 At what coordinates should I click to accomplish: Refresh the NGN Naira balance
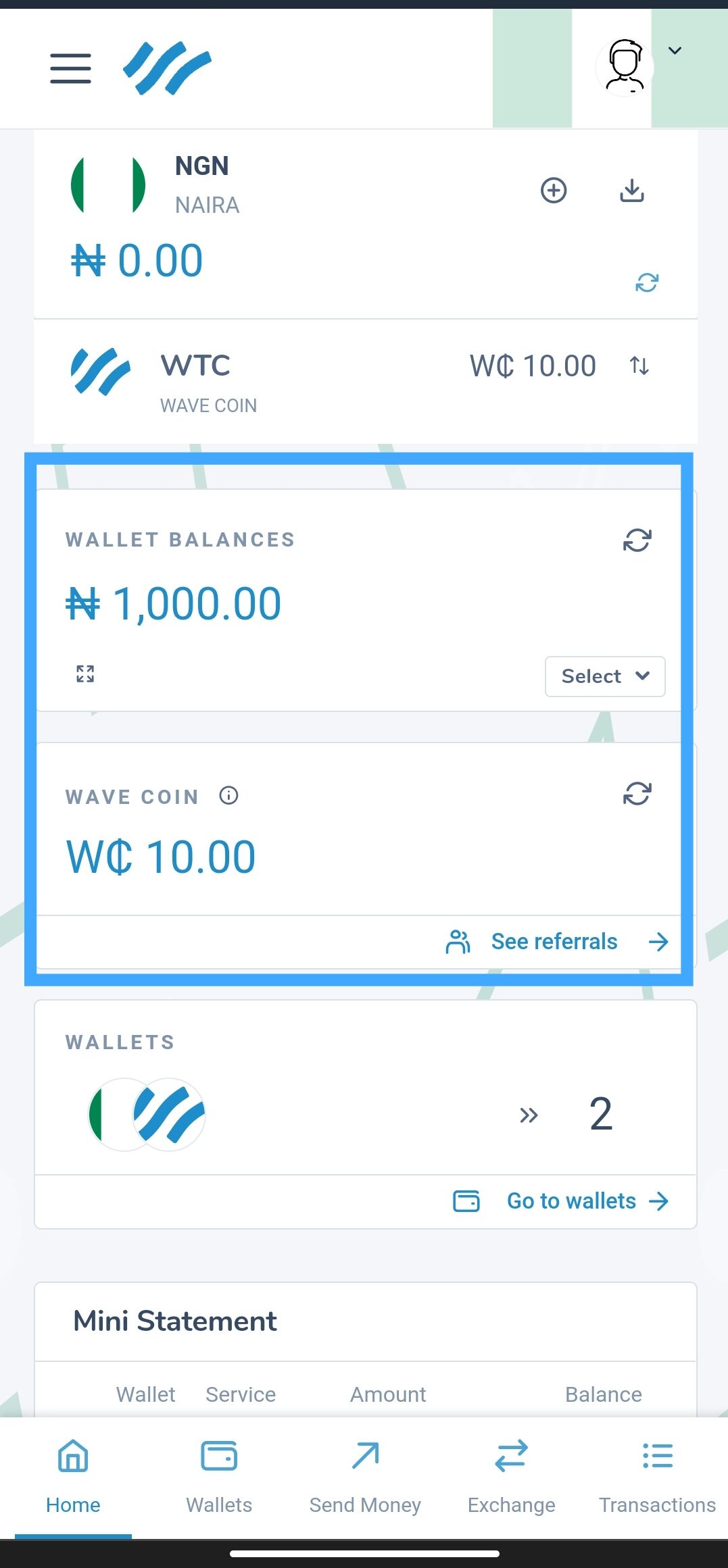pyautogui.click(x=647, y=282)
